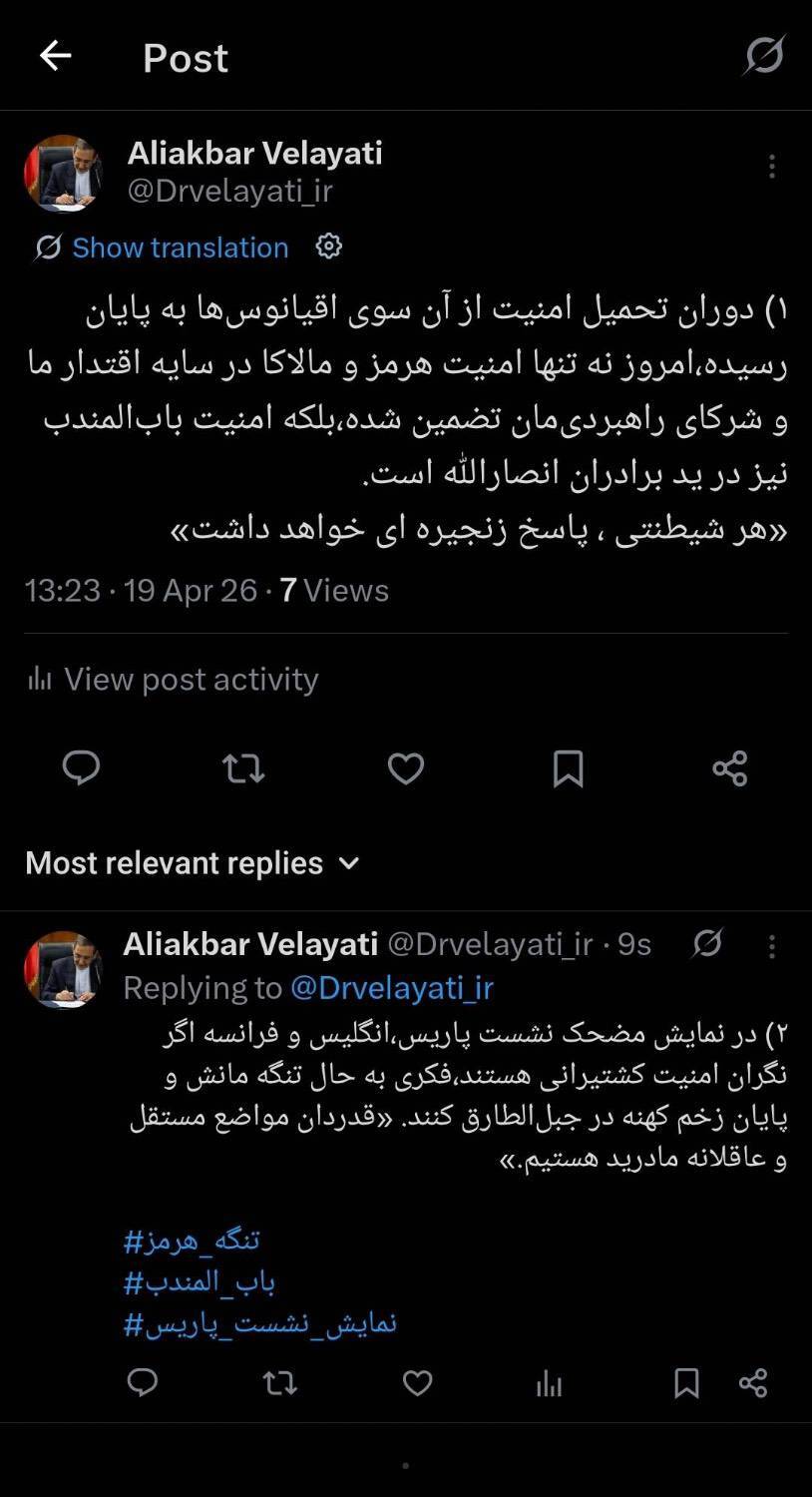
Task: Share the main post
Action: click(731, 768)
